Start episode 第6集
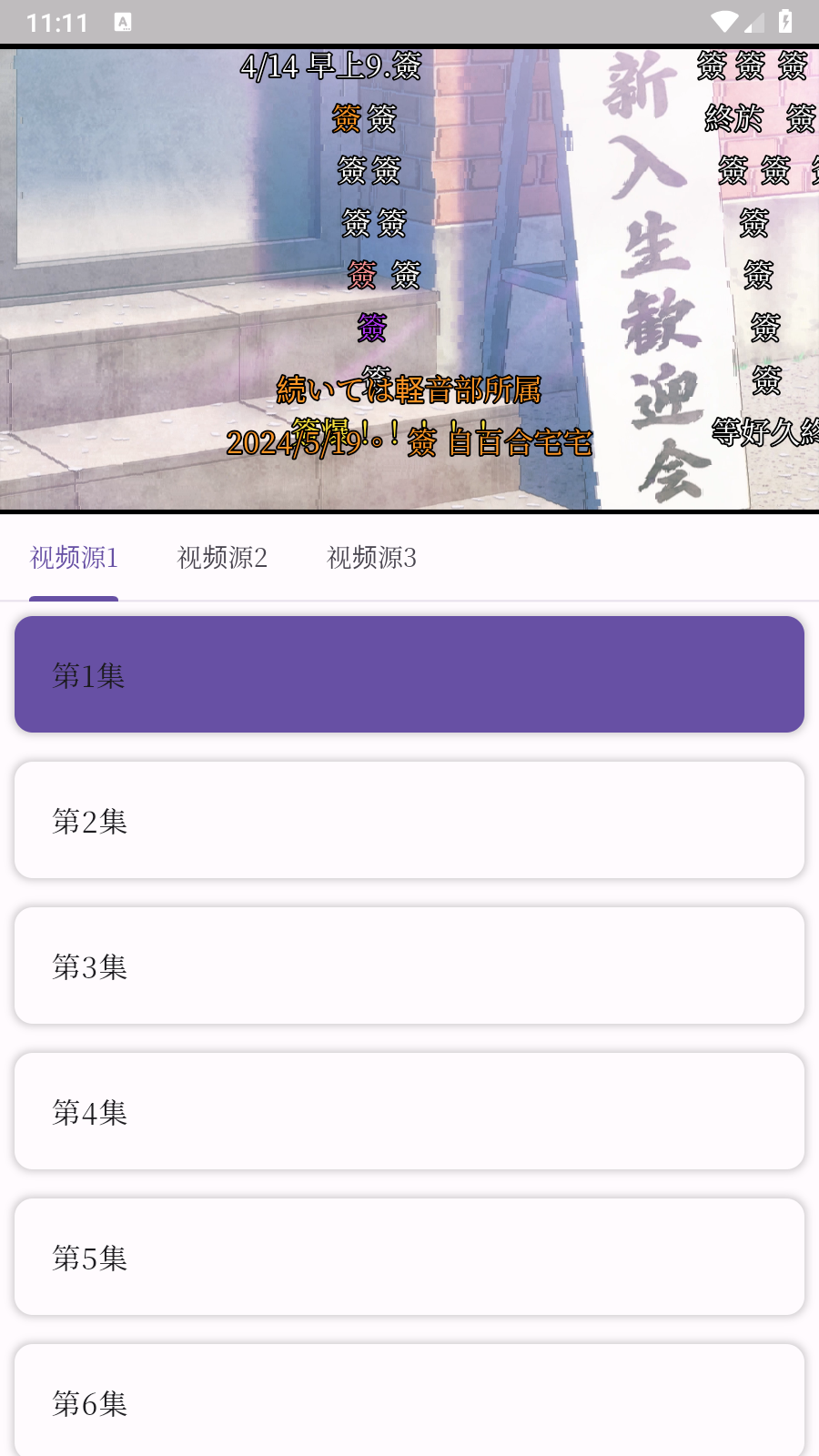This screenshot has height=1456, width=819. point(409,1400)
